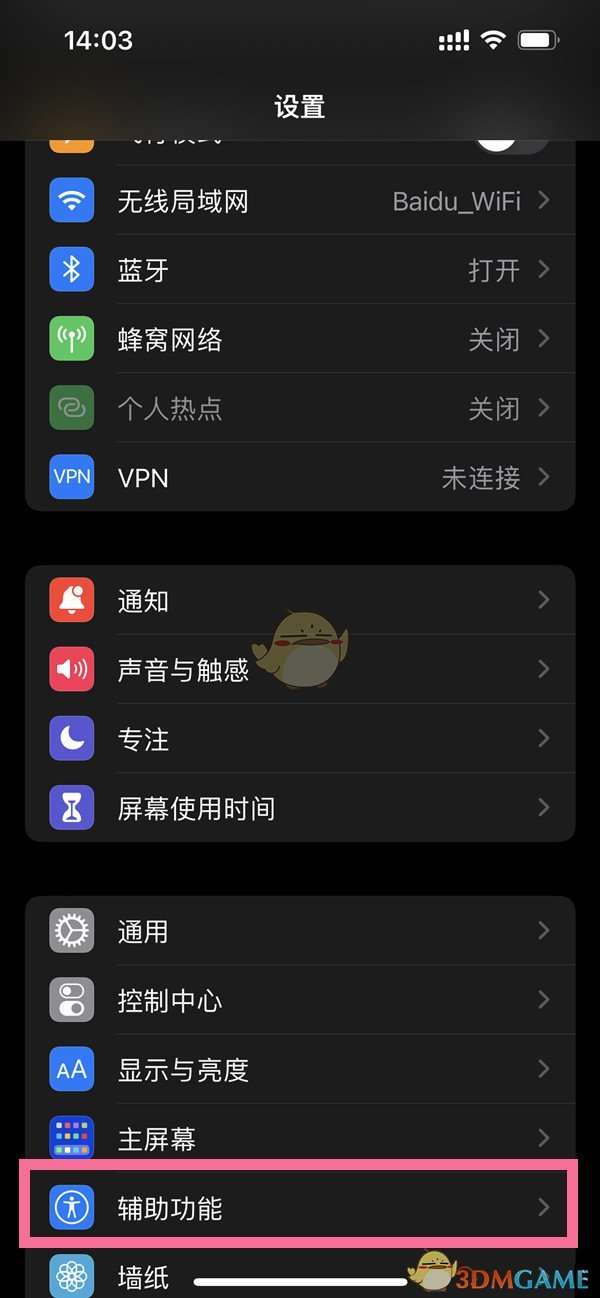Screen dimensions: 600x1298
Task: Open 通知 notification settings
Action: click(x=300, y=600)
